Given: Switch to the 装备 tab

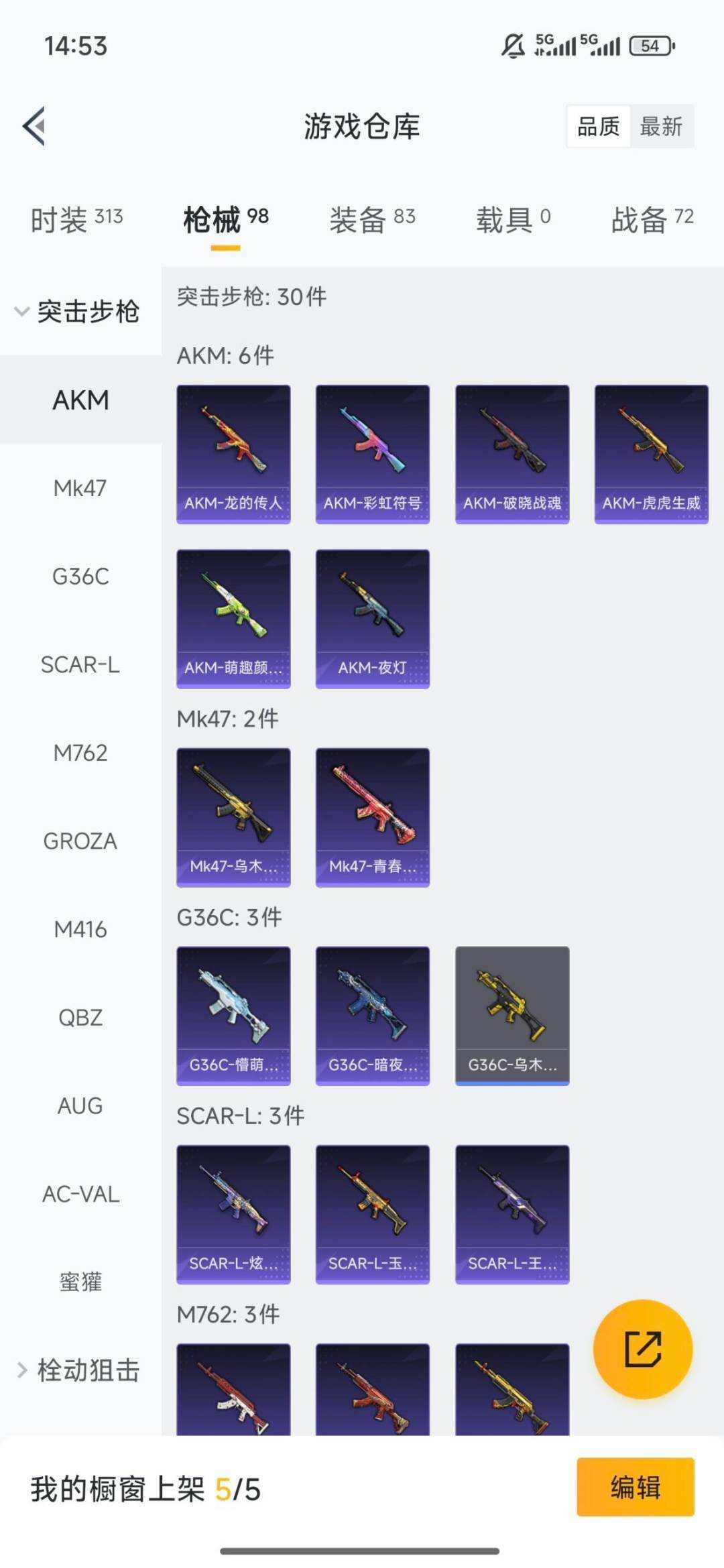Looking at the screenshot, I should pos(372,219).
